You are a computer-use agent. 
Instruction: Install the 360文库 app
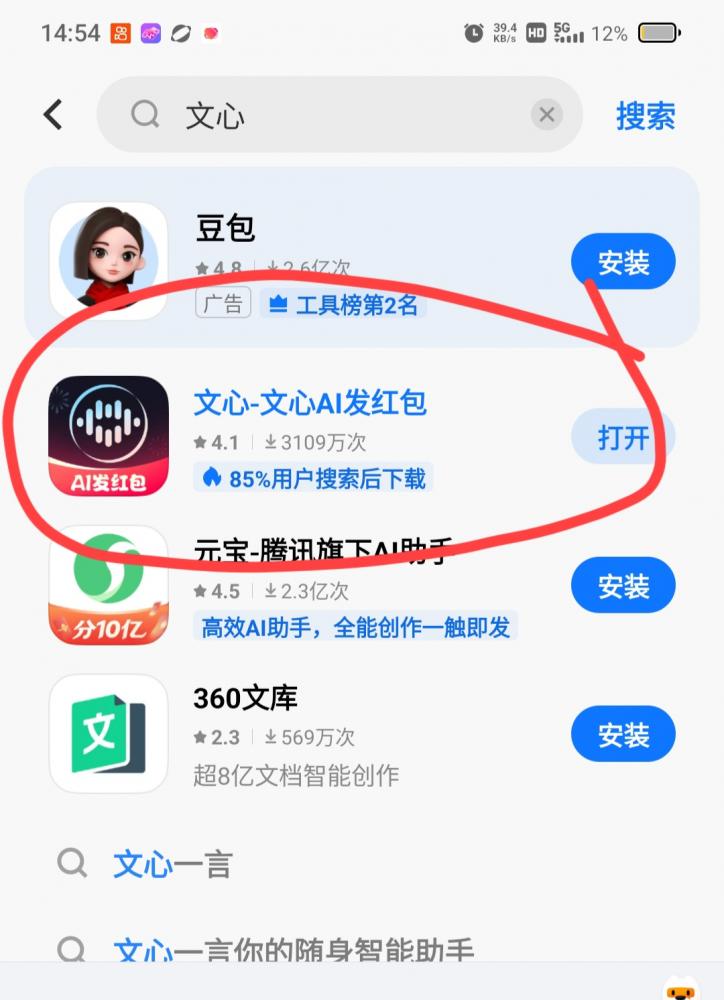pyautogui.click(x=623, y=735)
